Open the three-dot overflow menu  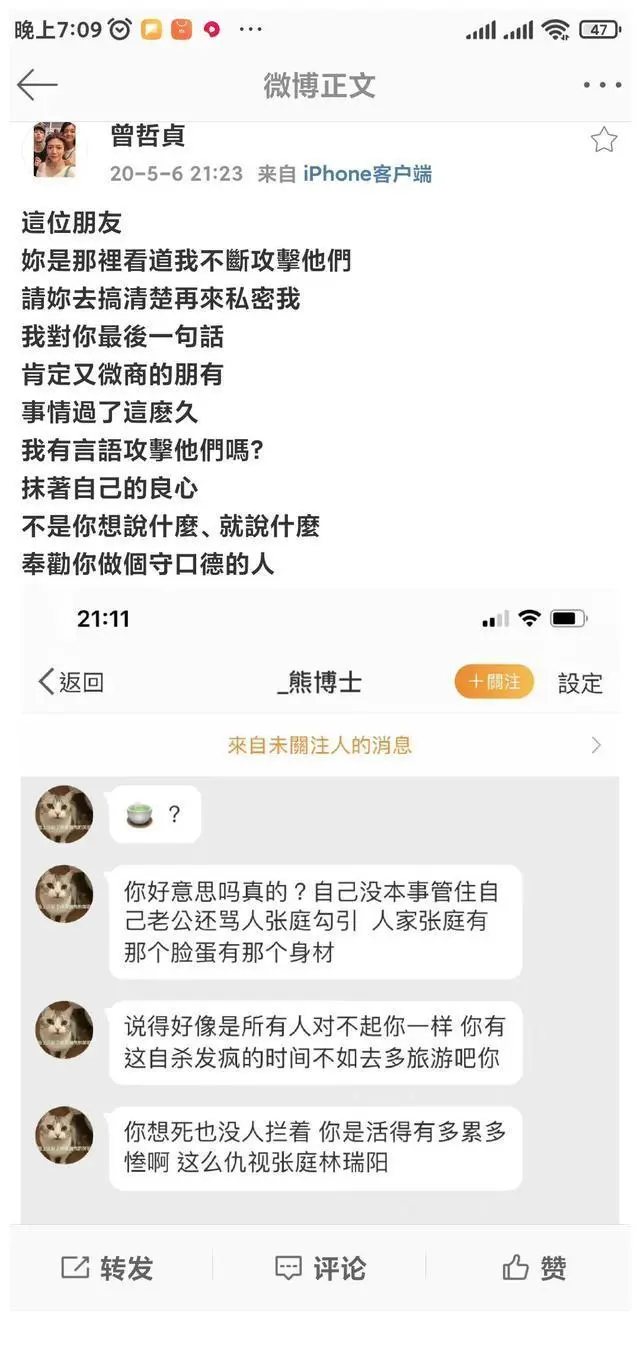602,85
